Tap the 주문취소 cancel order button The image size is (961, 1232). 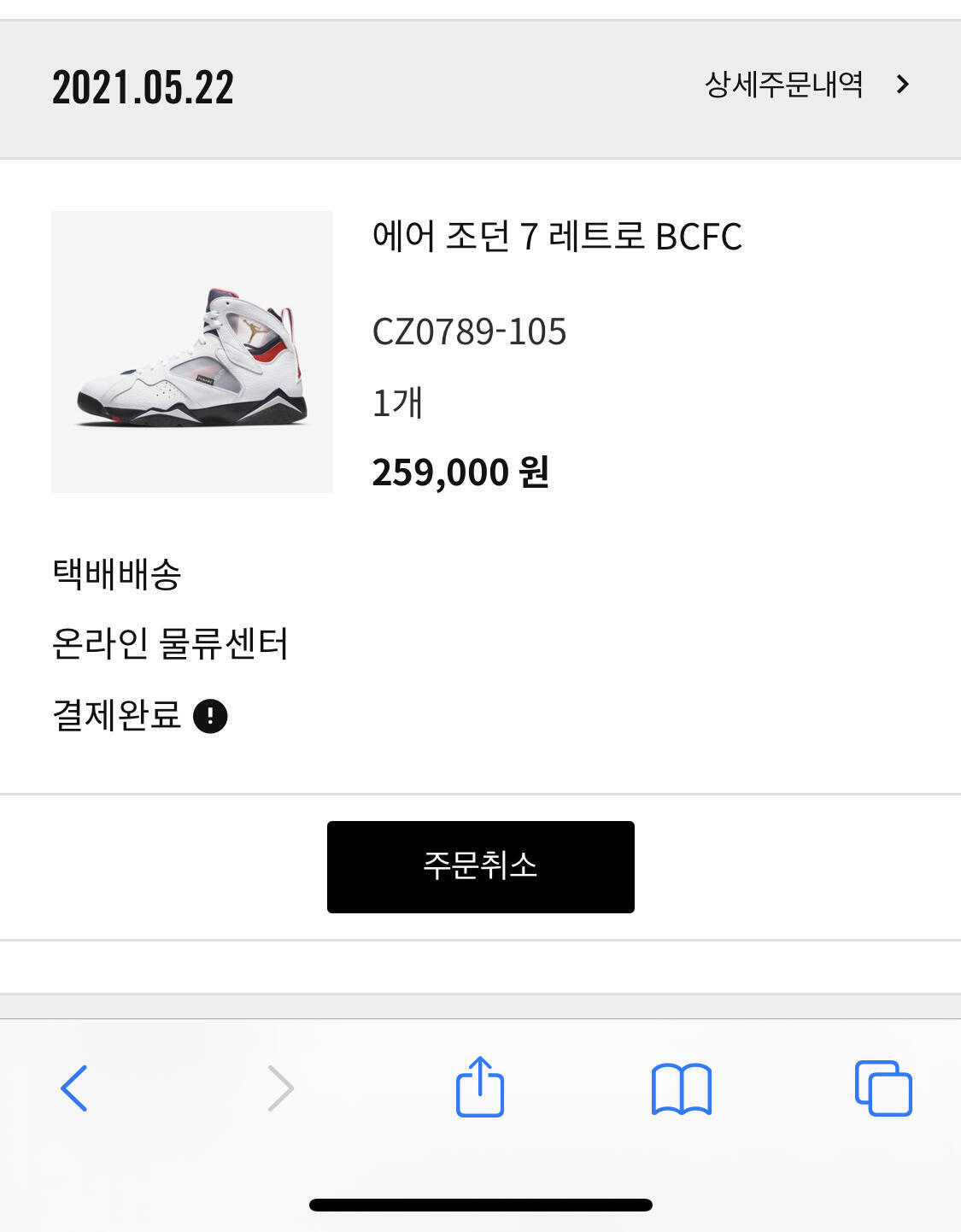pos(480,866)
